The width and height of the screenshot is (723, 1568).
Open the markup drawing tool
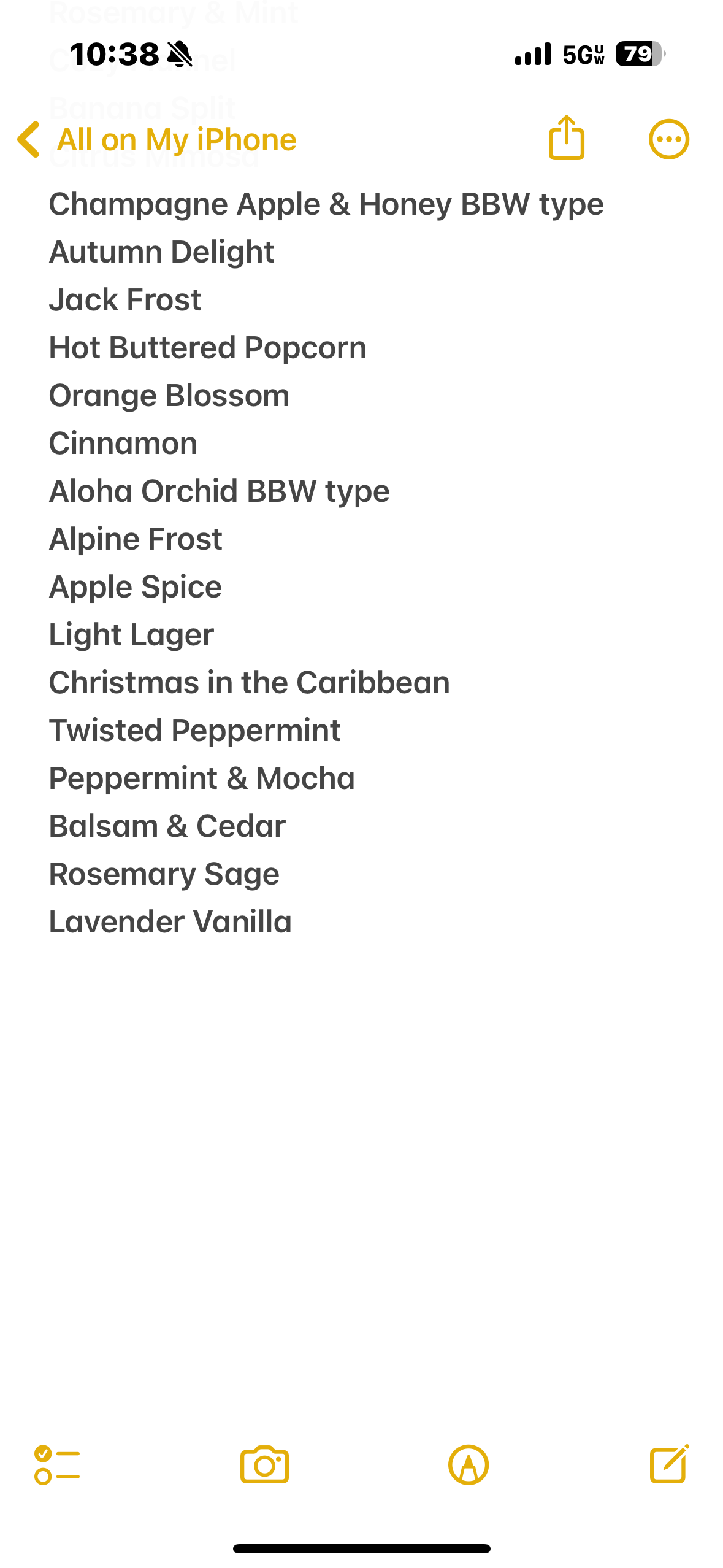tap(469, 1465)
